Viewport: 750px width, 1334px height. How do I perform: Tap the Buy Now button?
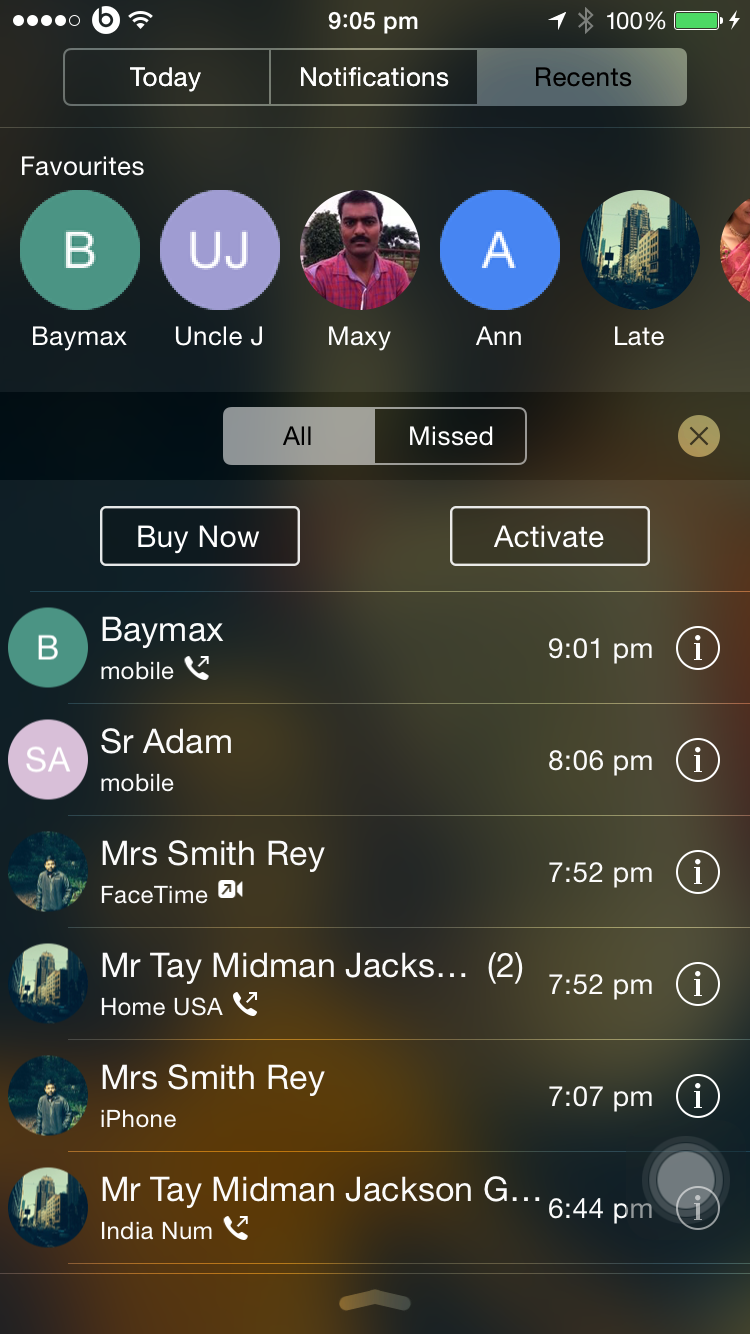click(199, 537)
